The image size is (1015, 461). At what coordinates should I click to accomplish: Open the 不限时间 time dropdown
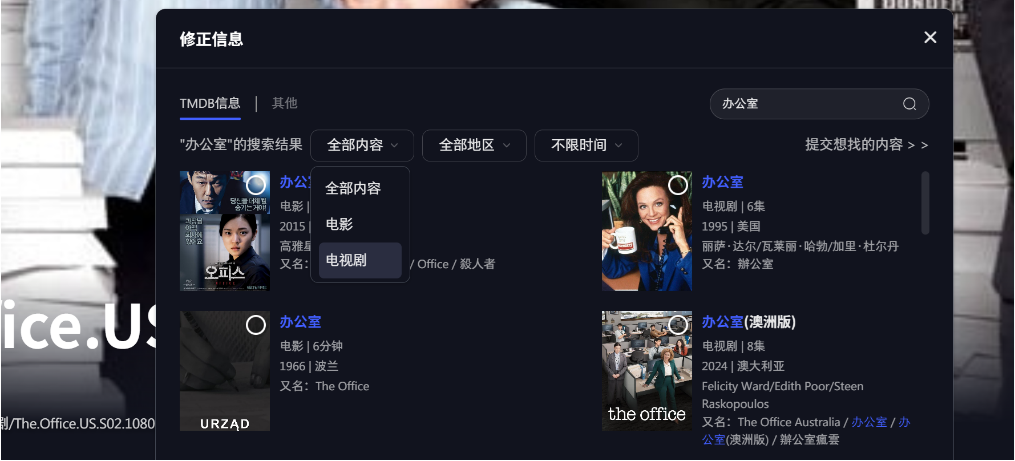click(x=586, y=145)
